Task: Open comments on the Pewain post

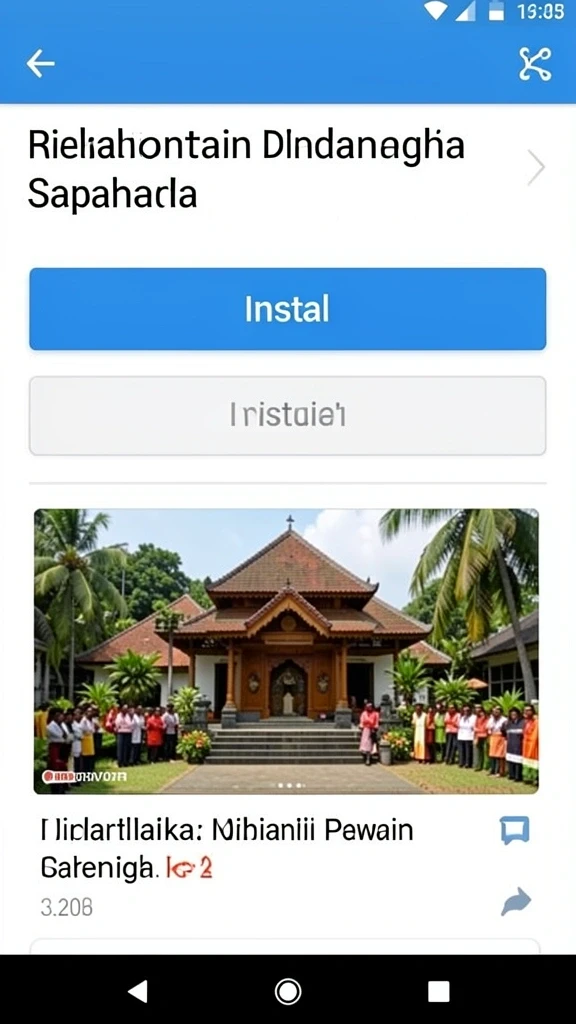Action: pos(515,831)
